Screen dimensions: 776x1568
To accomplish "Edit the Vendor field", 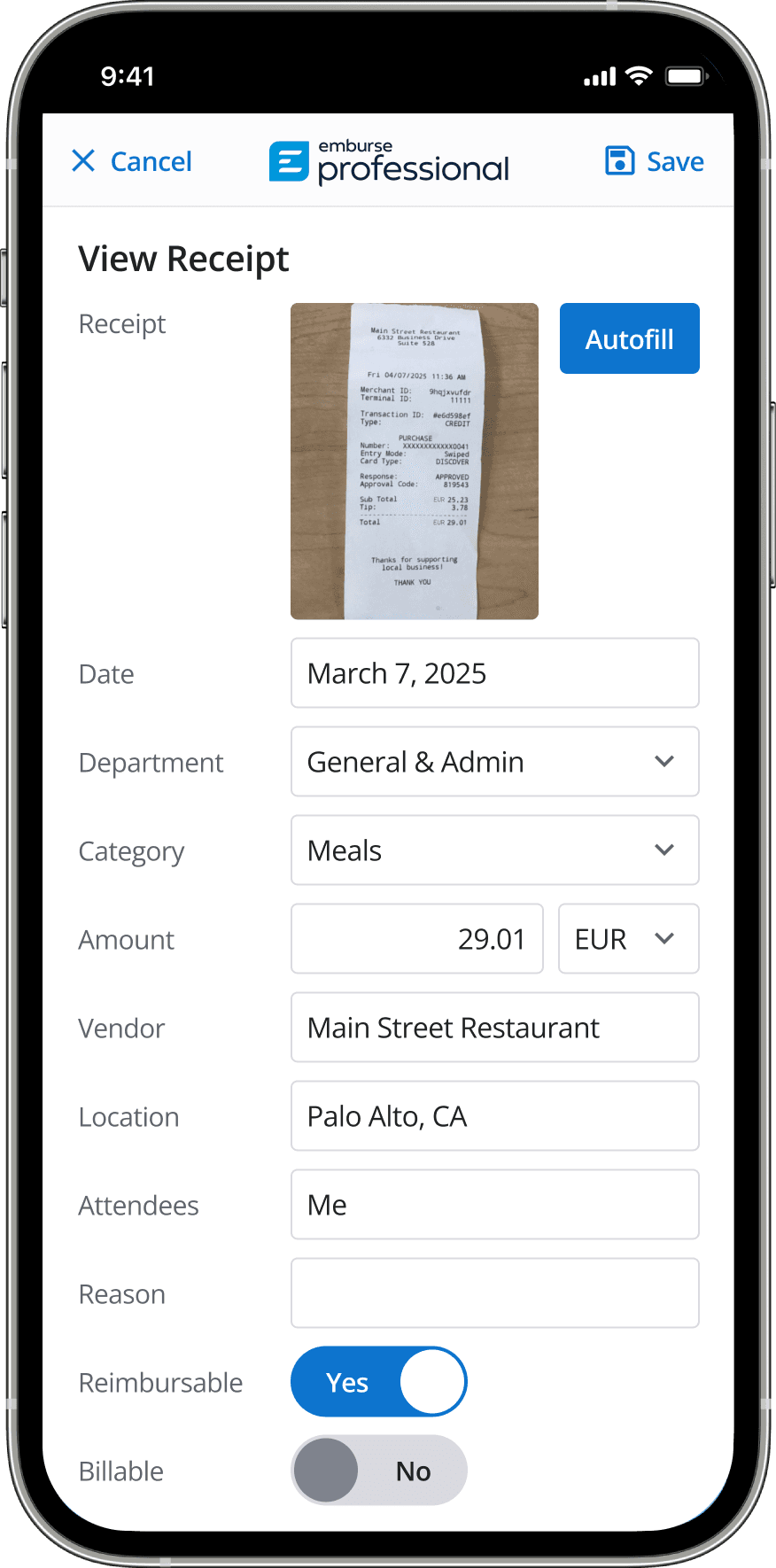I will click(x=494, y=1028).
